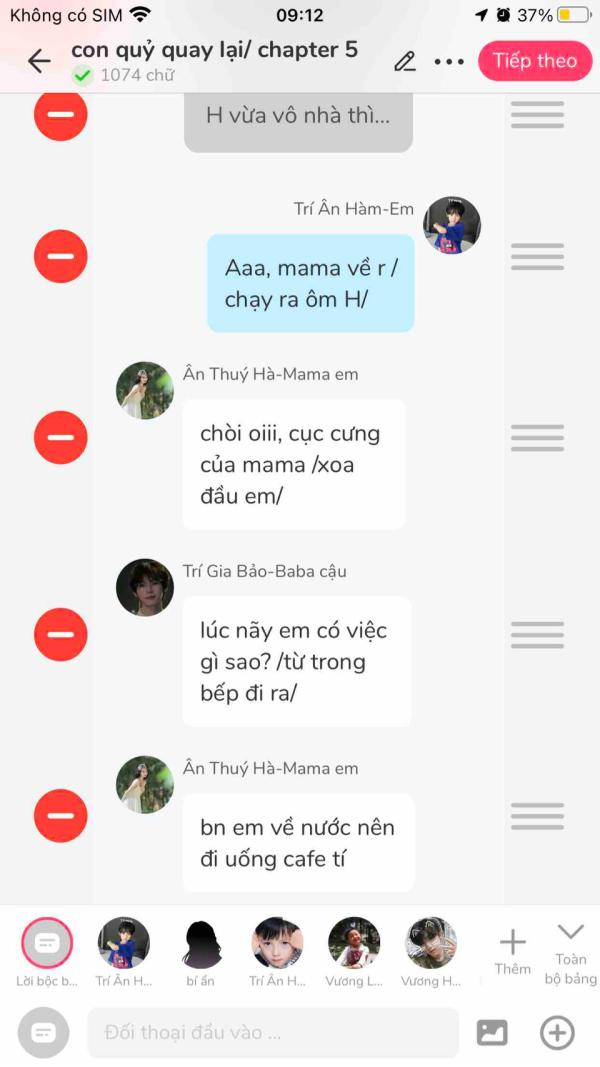The height and width of the screenshot is (1067, 600).
Task: Delete the "lúc nãy em có việc" message
Action: pyautogui.click(x=60, y=634)
